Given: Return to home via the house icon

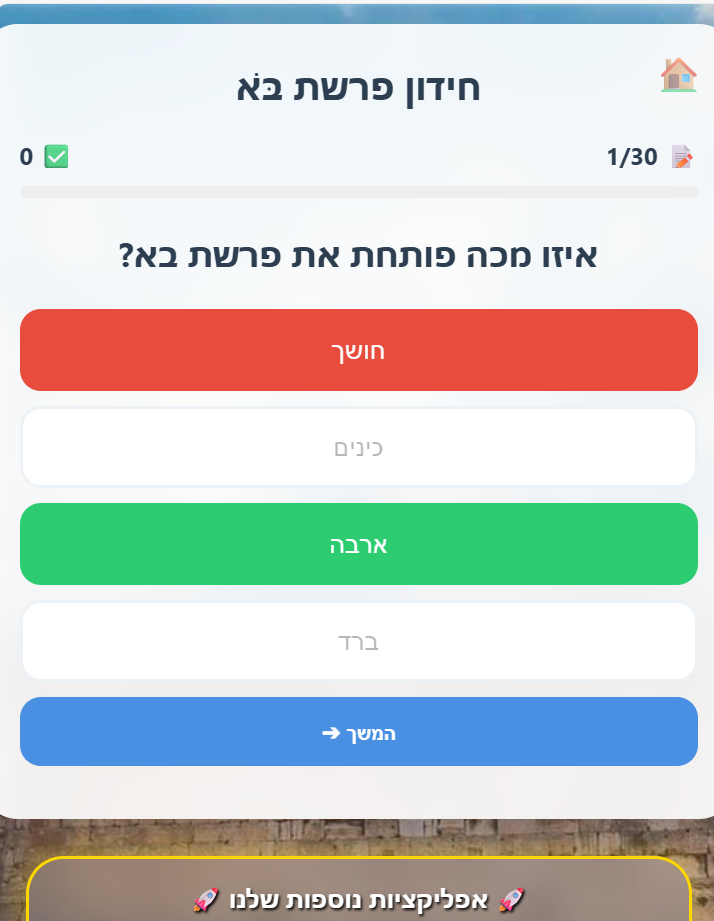Looking at the screenshot, I should pos(678,75).
